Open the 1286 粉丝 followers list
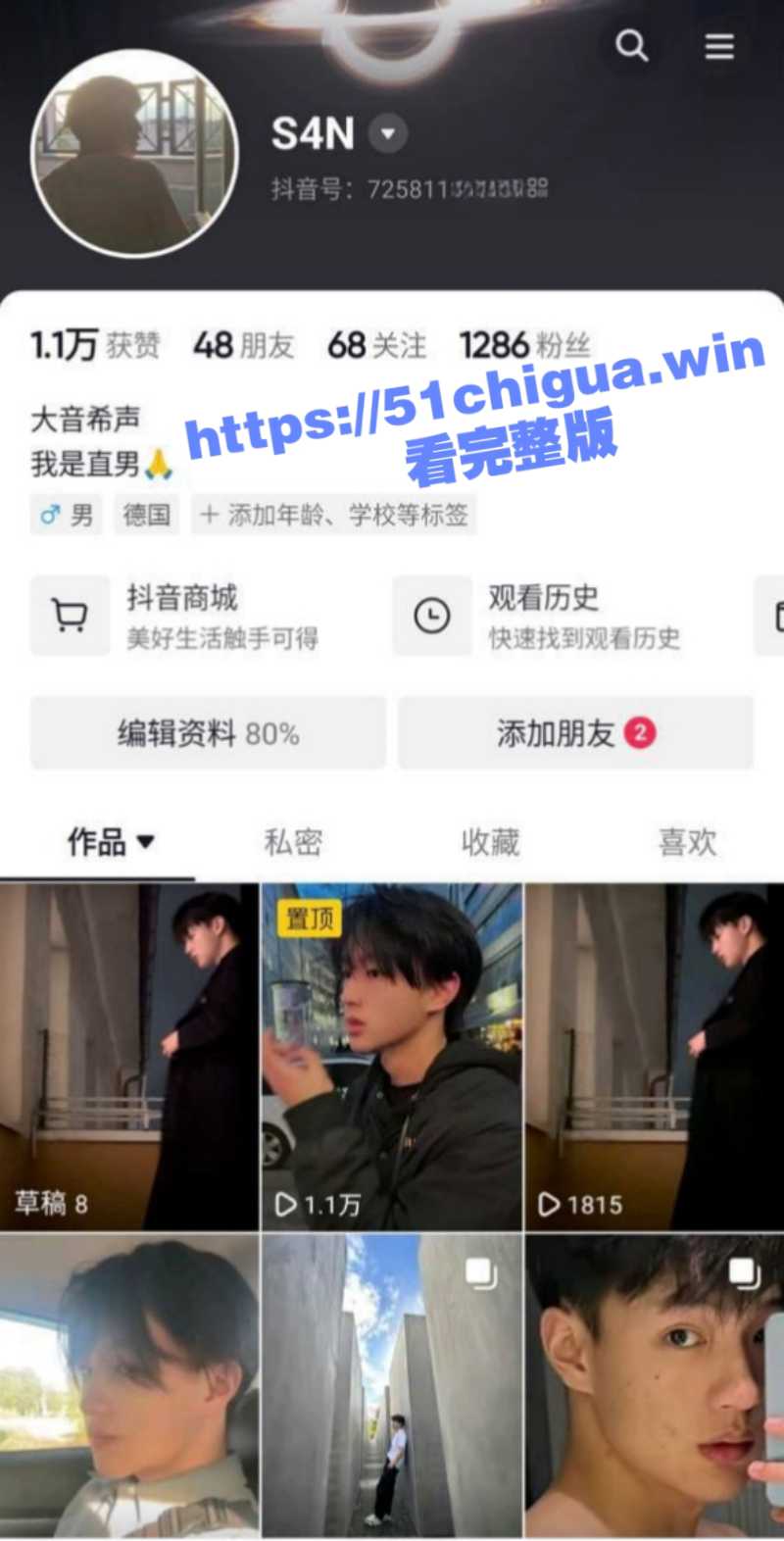 524,345
